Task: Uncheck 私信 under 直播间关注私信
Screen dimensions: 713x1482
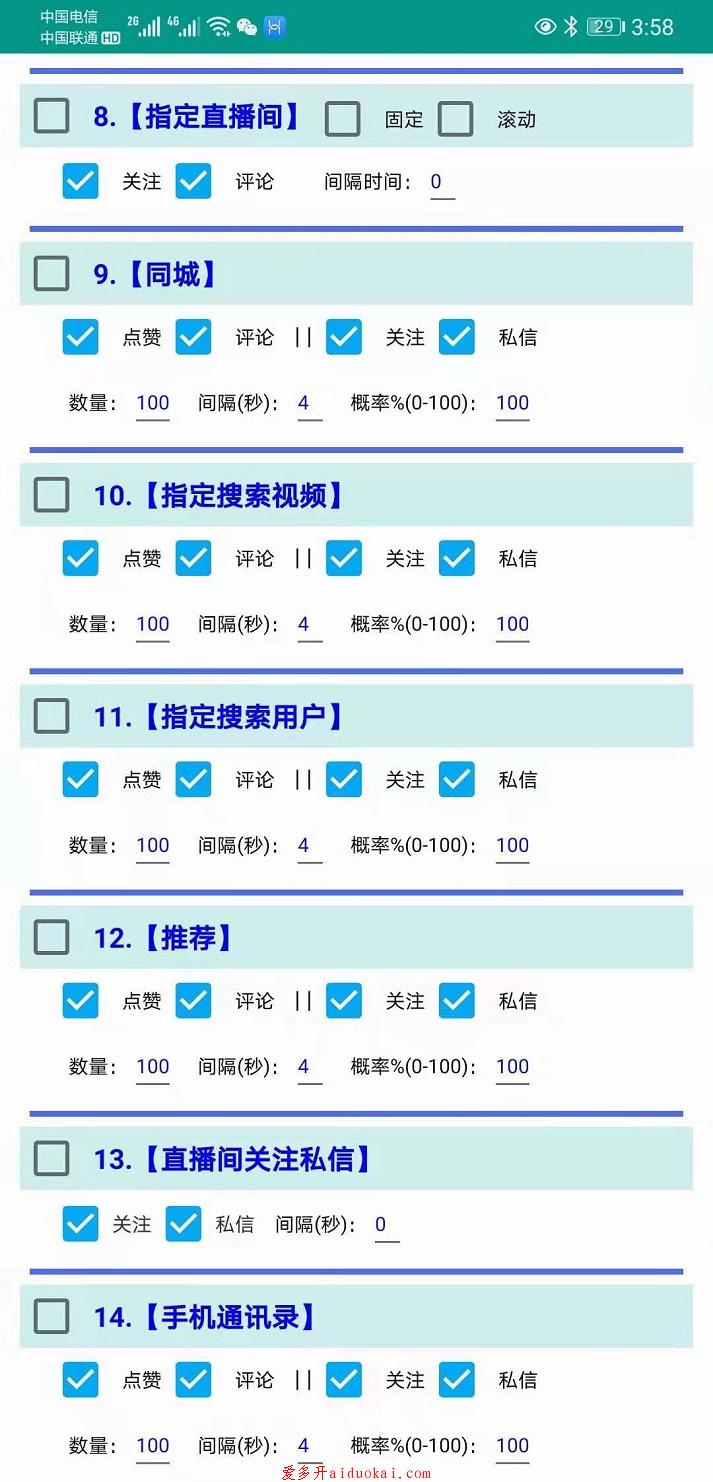Action: tap(184, 1223)
